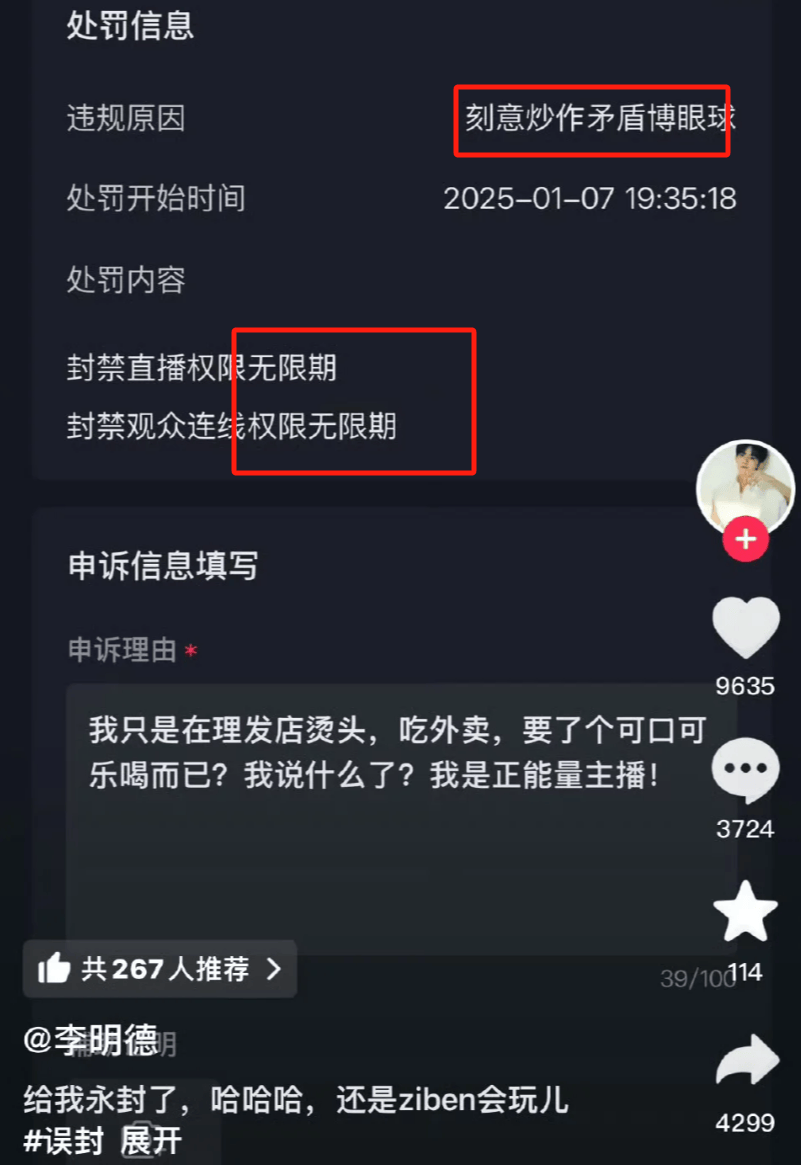Share this video
801x1165 pixels.
pos(746,1062)
